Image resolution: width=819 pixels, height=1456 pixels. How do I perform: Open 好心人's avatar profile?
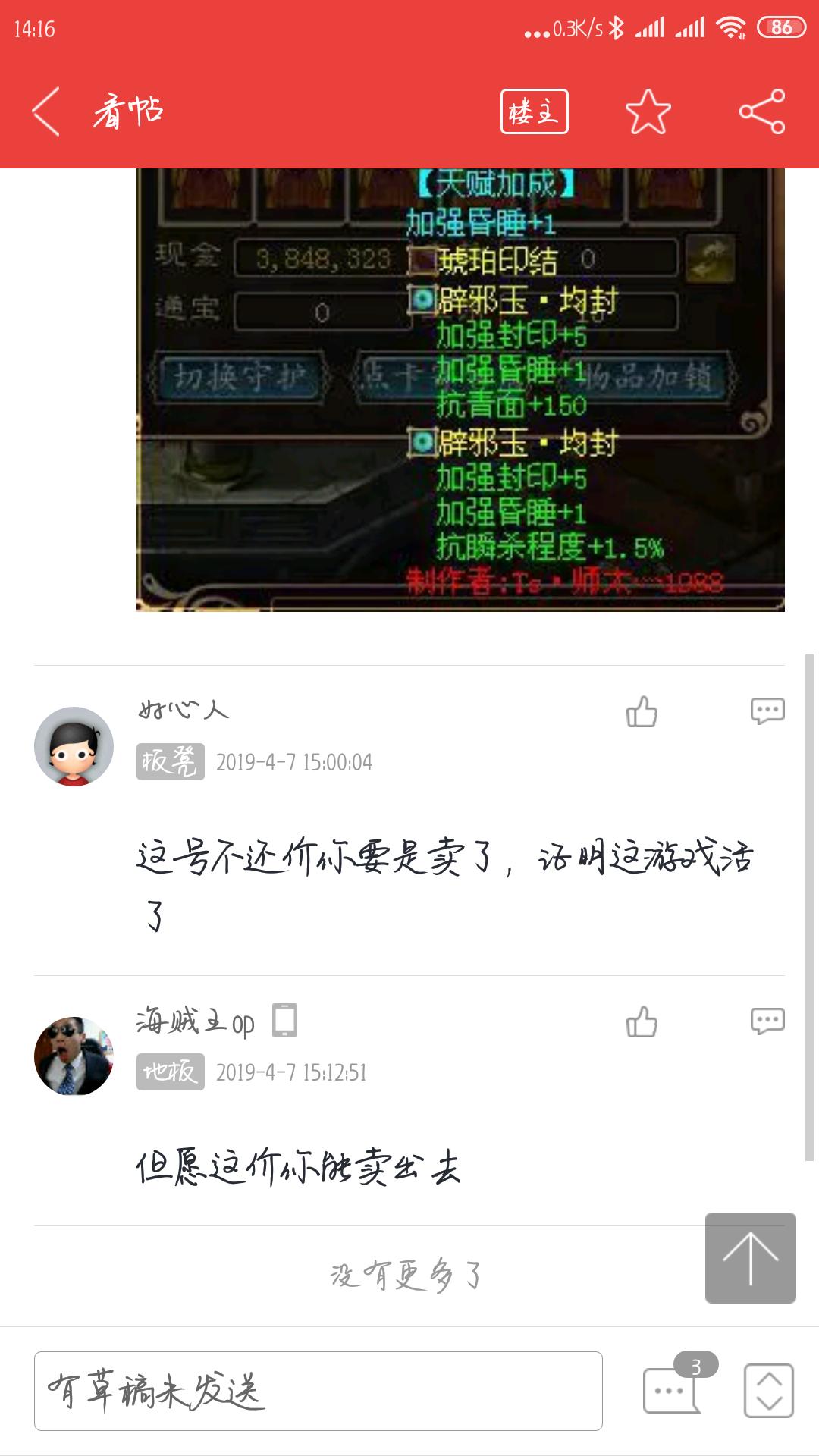coord(74,746)
